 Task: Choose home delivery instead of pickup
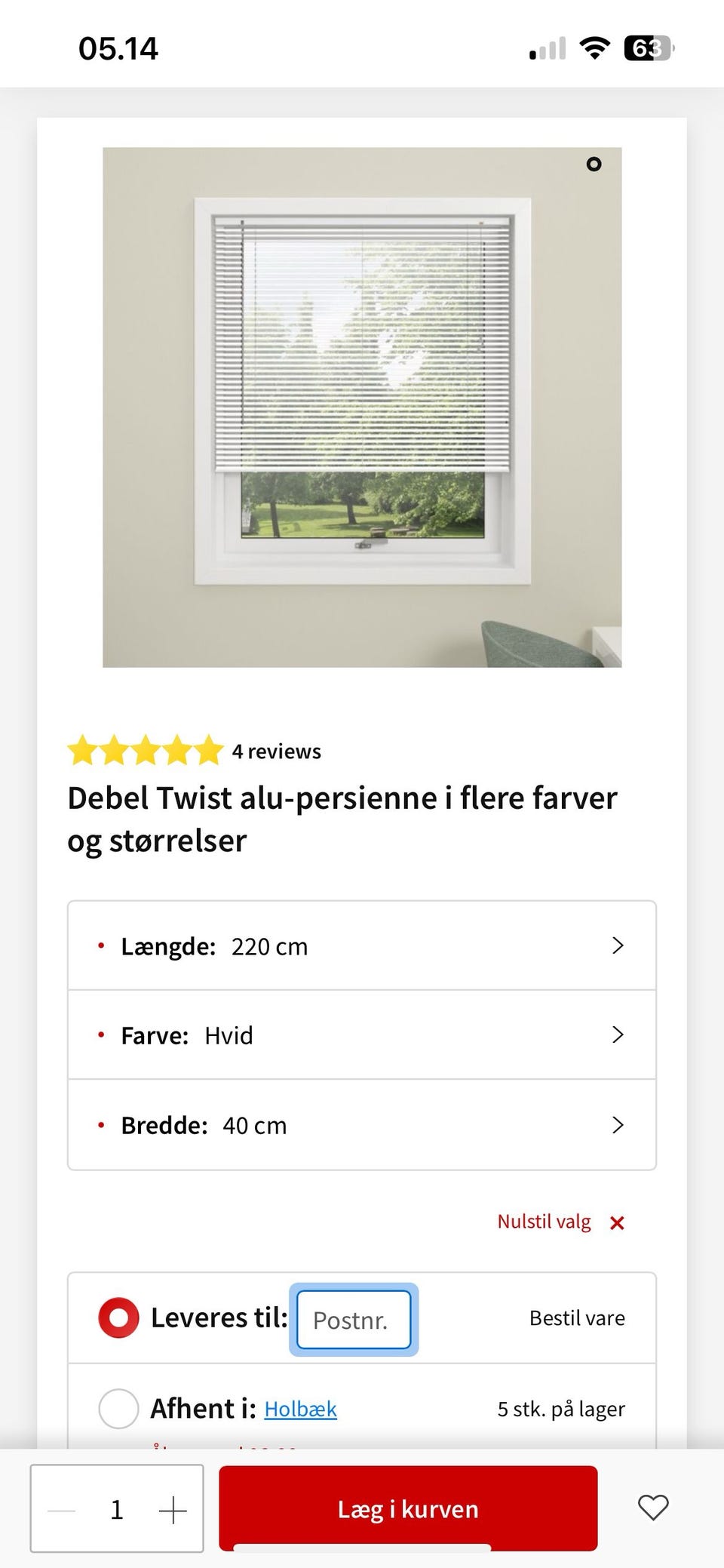point(118,1317)
